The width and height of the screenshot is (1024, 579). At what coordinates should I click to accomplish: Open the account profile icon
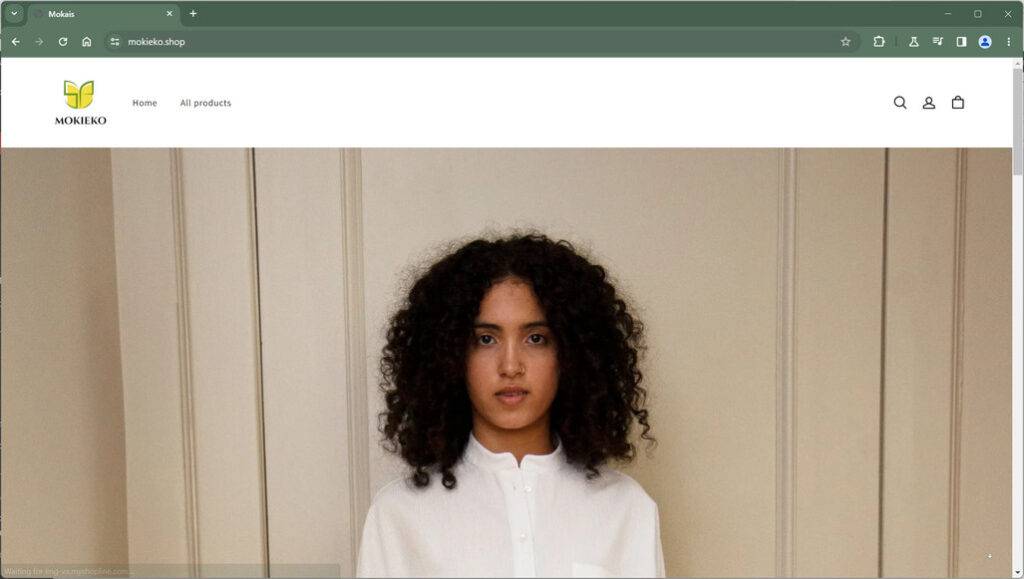pos(928,102)
